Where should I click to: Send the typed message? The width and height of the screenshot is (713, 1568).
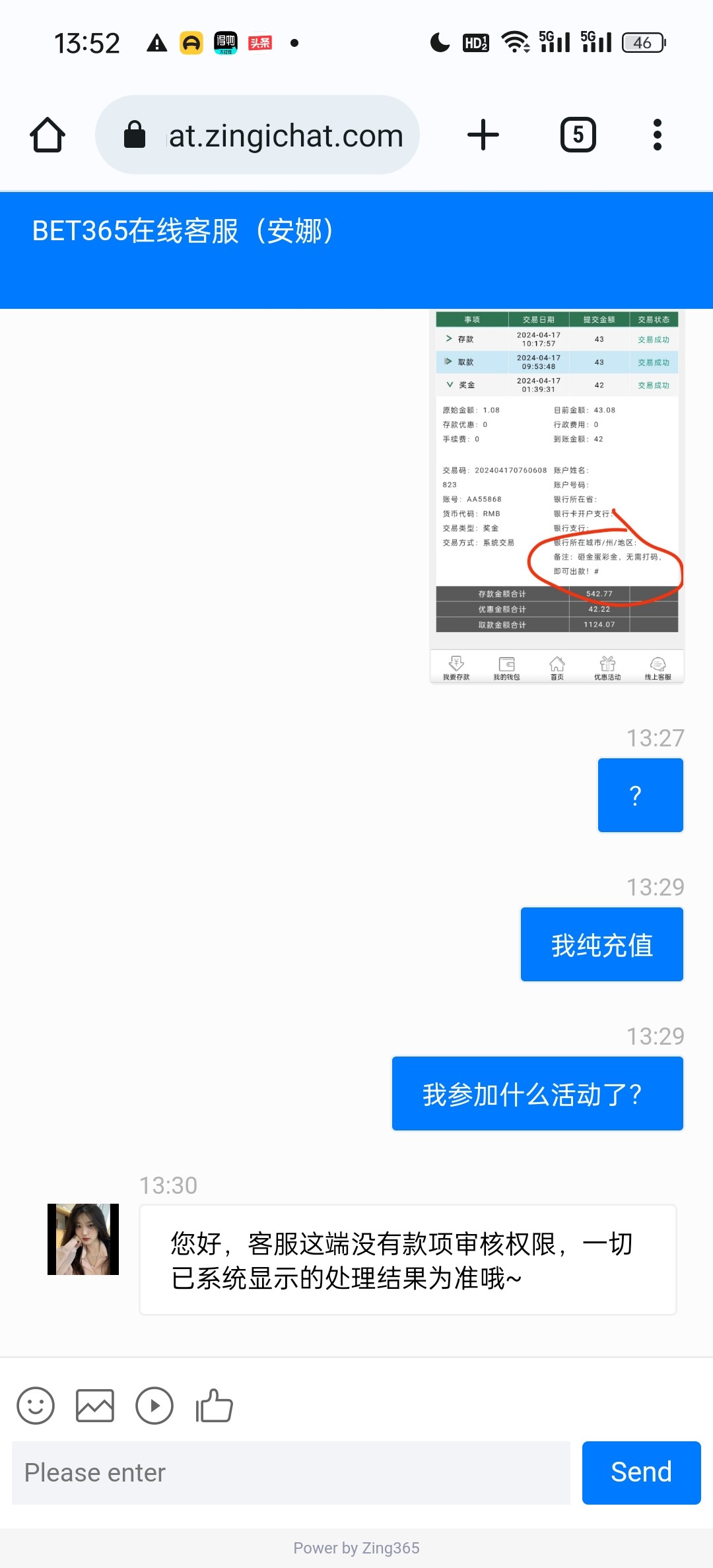pos(641,1473)
